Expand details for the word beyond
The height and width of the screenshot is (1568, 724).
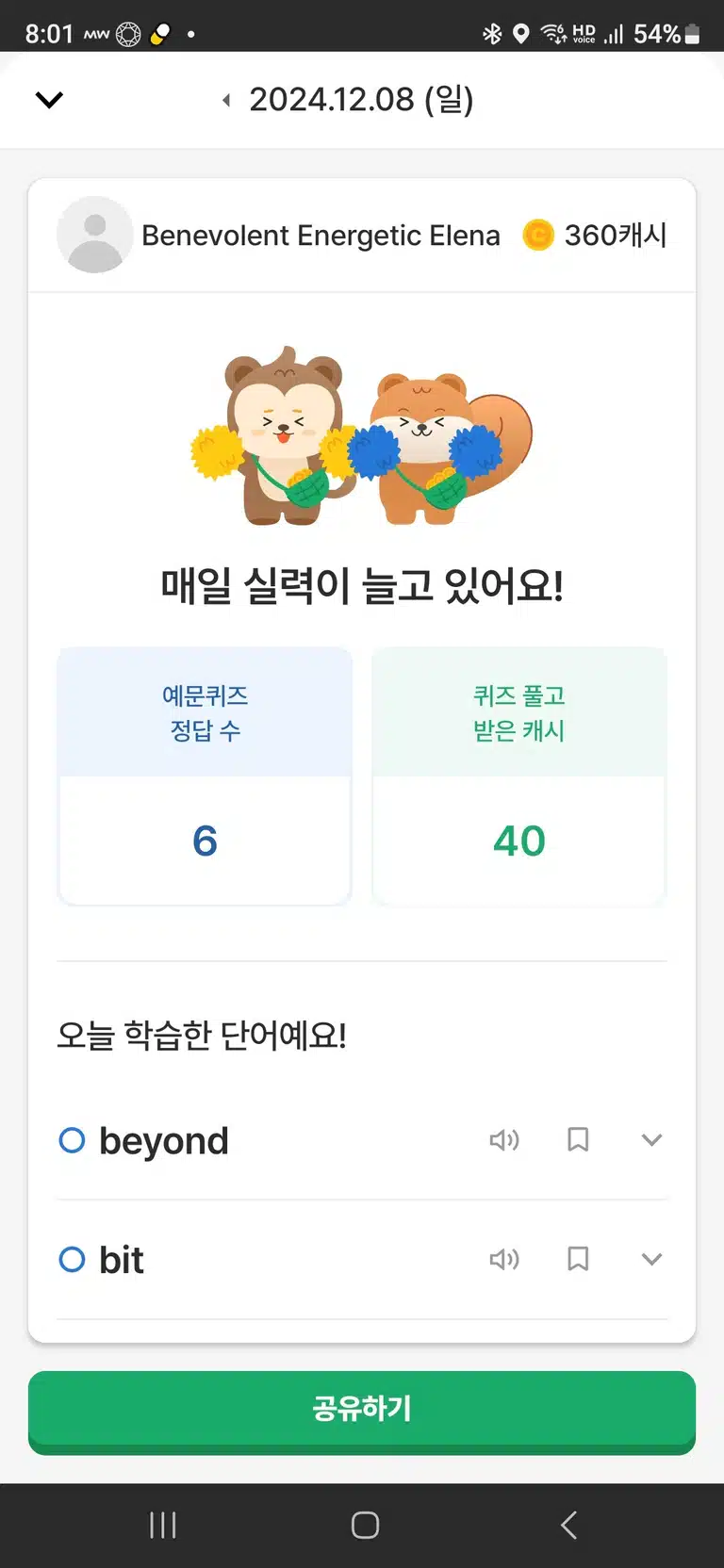pos(651,1140)
